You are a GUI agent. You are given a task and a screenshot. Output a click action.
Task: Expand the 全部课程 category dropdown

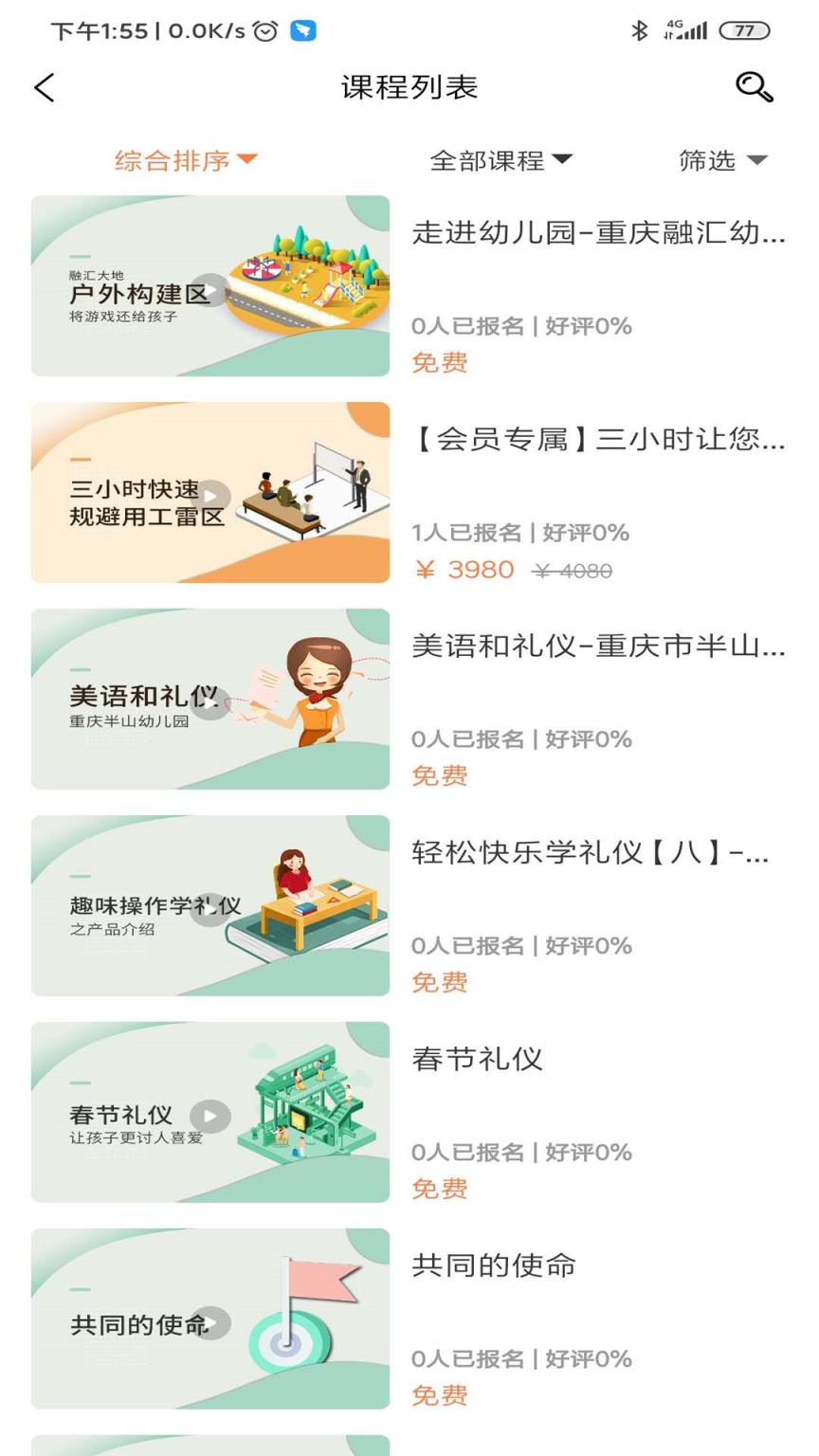pos(500,159)
